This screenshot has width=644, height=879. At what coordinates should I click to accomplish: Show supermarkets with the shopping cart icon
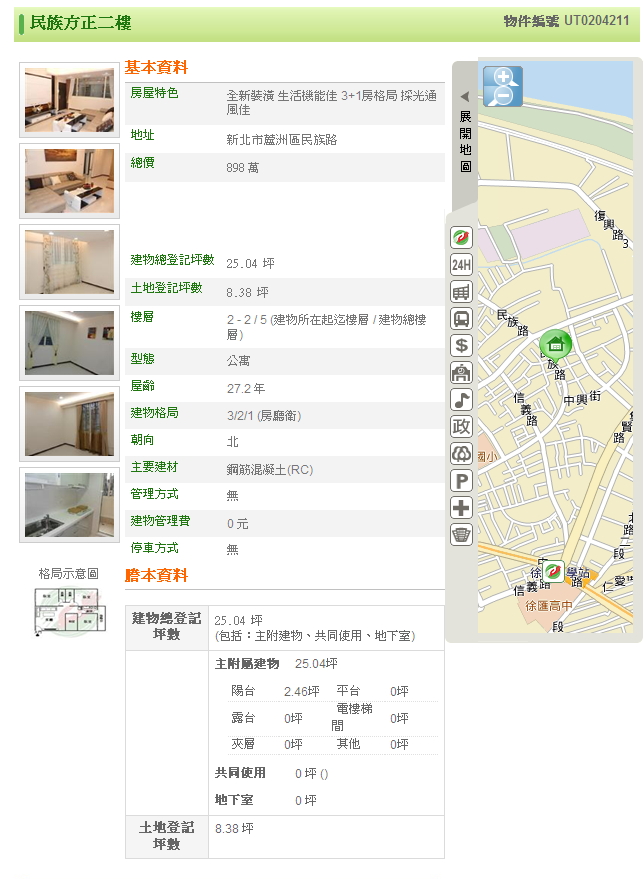click(x=461, y=292)
